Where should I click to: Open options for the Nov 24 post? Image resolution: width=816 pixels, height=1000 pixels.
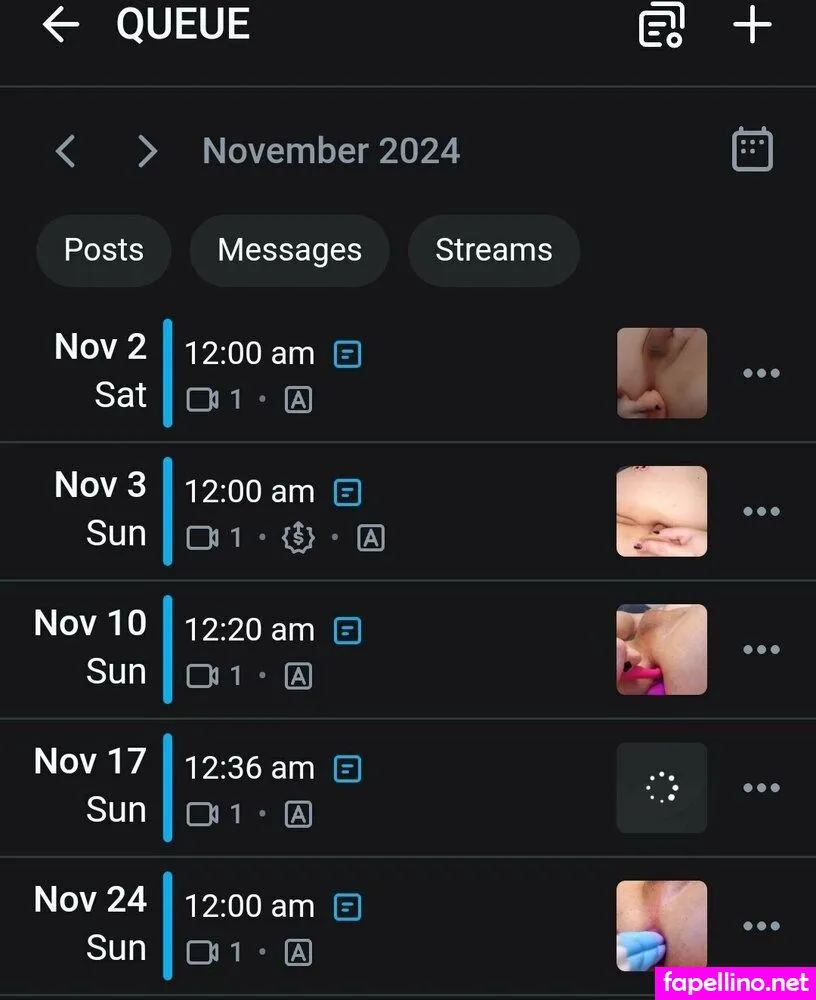pos(761,926)
